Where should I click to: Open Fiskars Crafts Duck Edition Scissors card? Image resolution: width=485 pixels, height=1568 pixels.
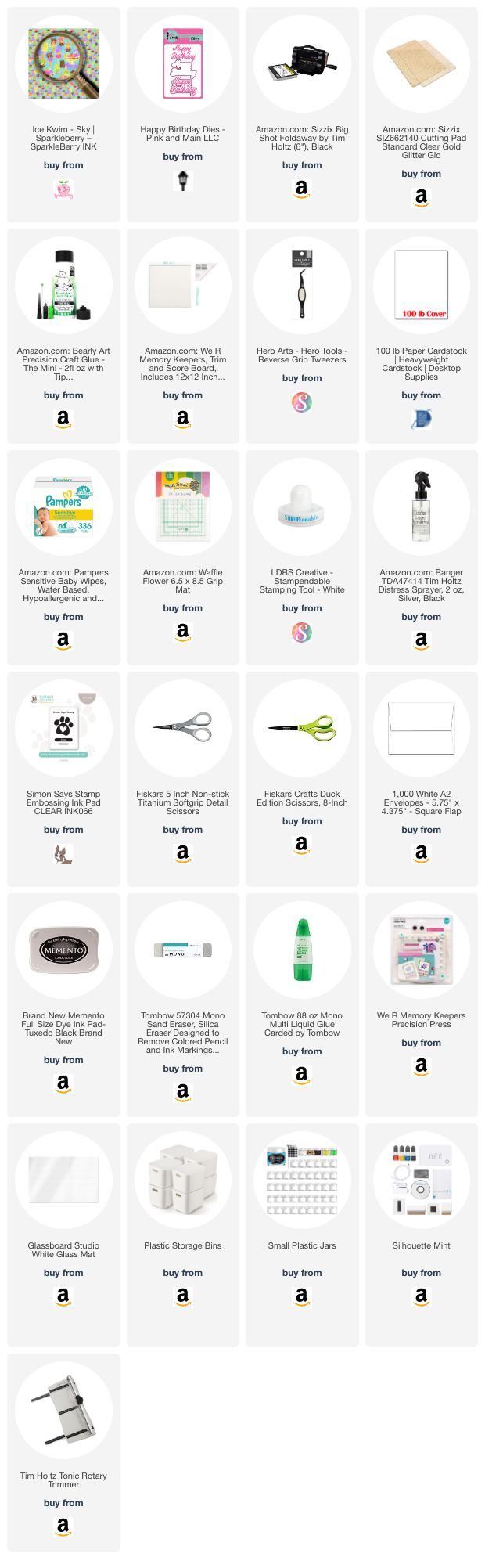pos(302,779)
